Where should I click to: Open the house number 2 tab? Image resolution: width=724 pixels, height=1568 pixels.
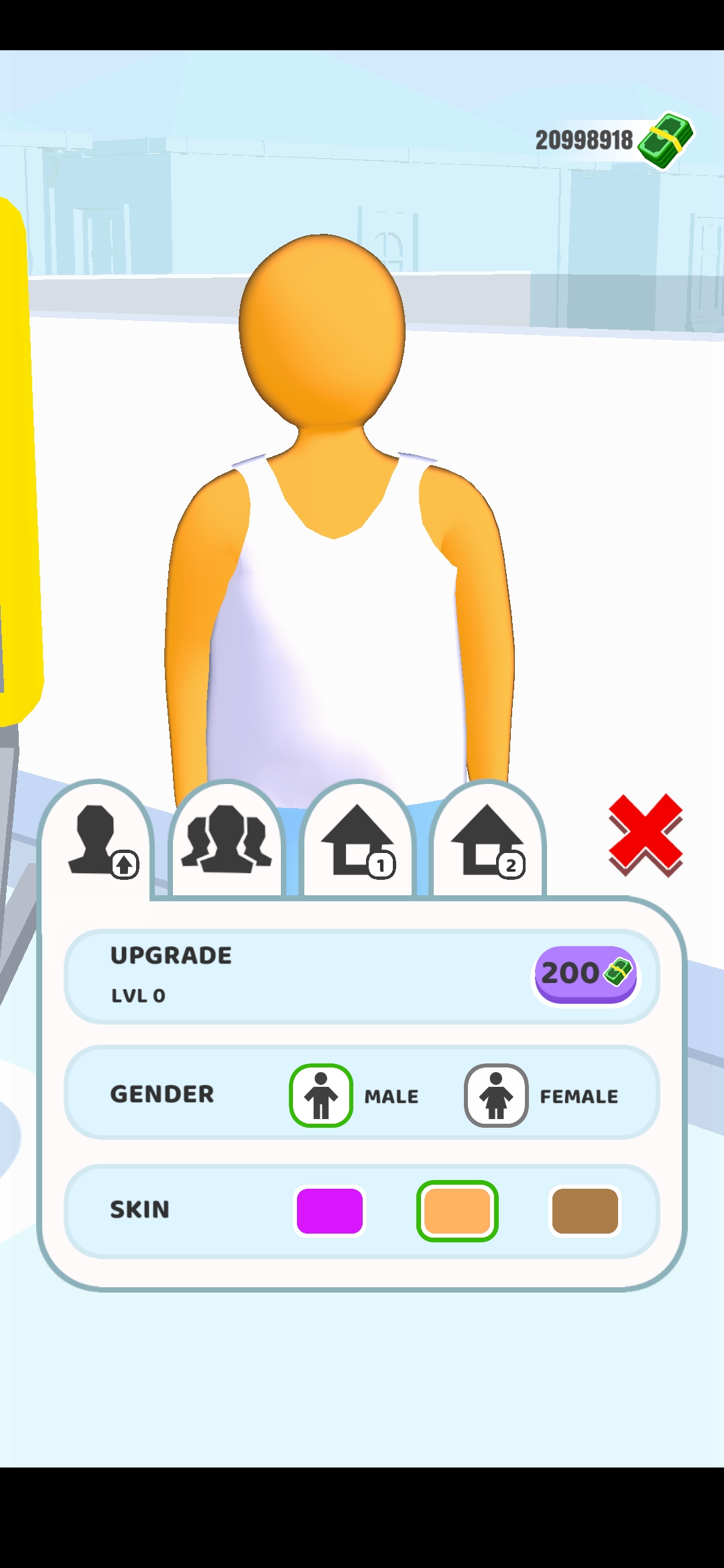tap(487, 841)
